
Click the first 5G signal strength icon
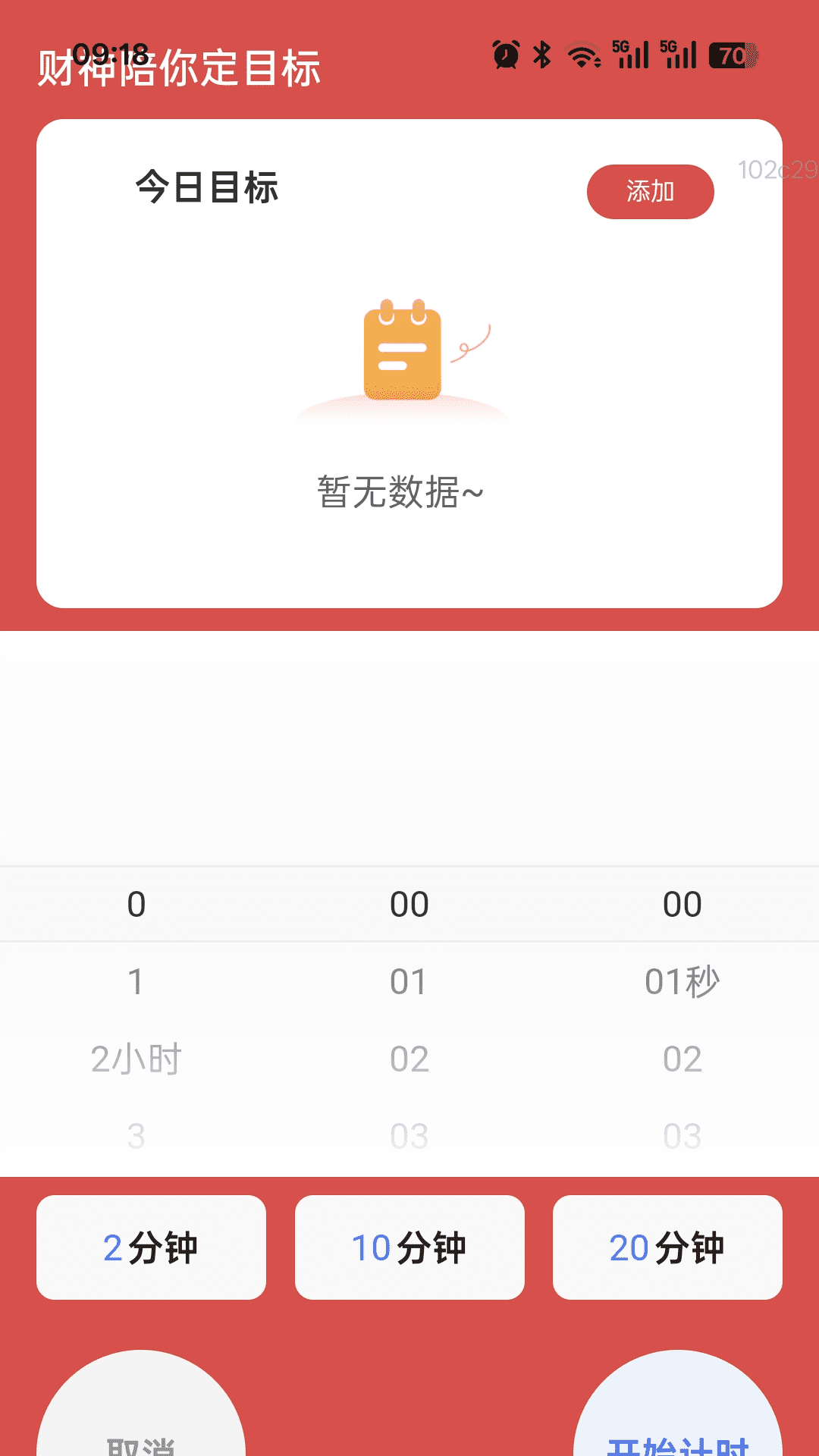coord(629,55)
